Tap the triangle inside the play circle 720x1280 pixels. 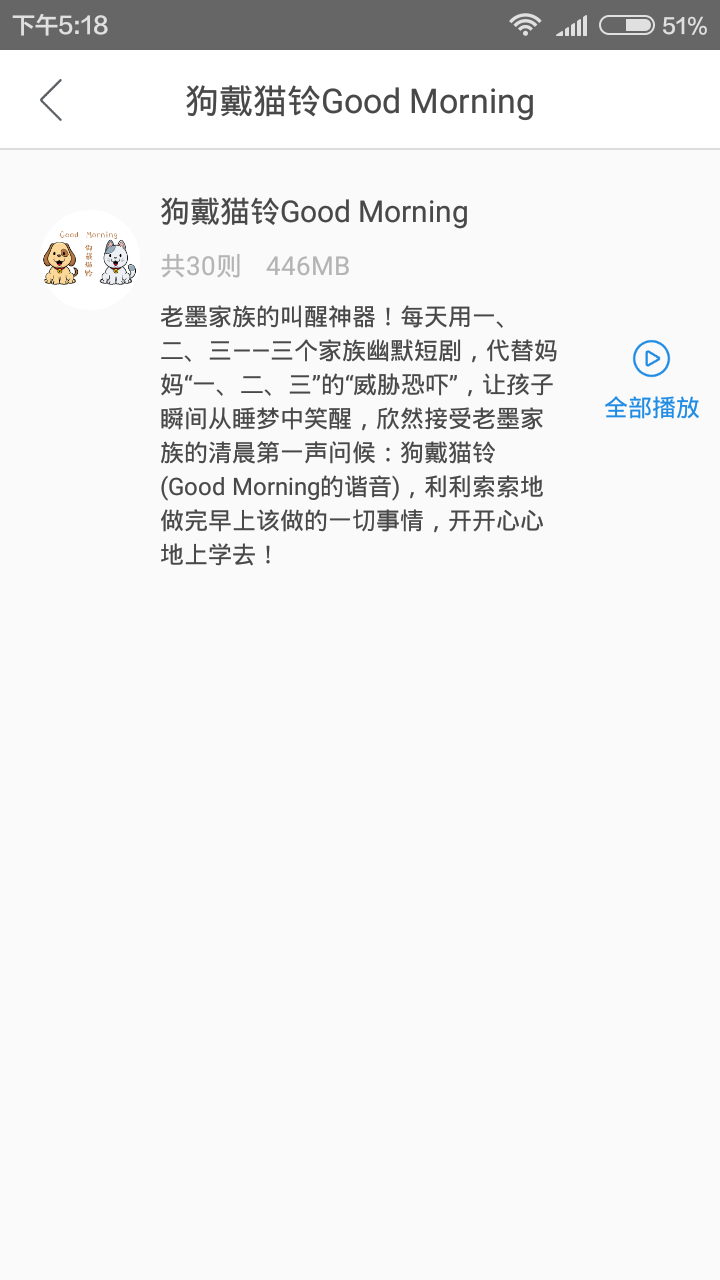point(651,359)
